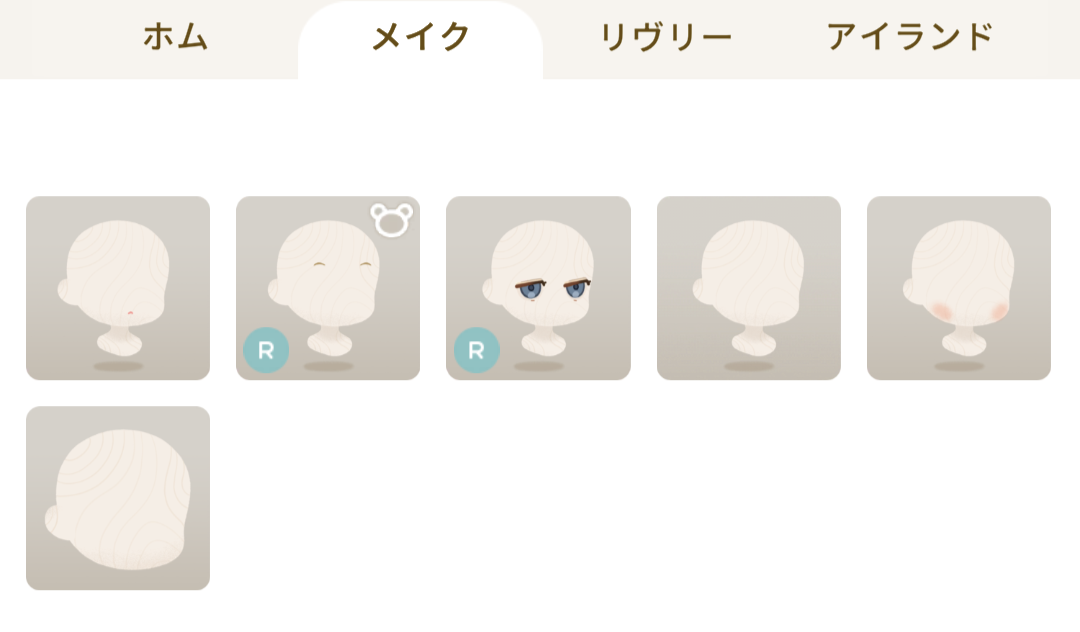The image size is (1080, 632).
Task: Choose the closed smiling eyes makeup item
Action: coord(328,288)
